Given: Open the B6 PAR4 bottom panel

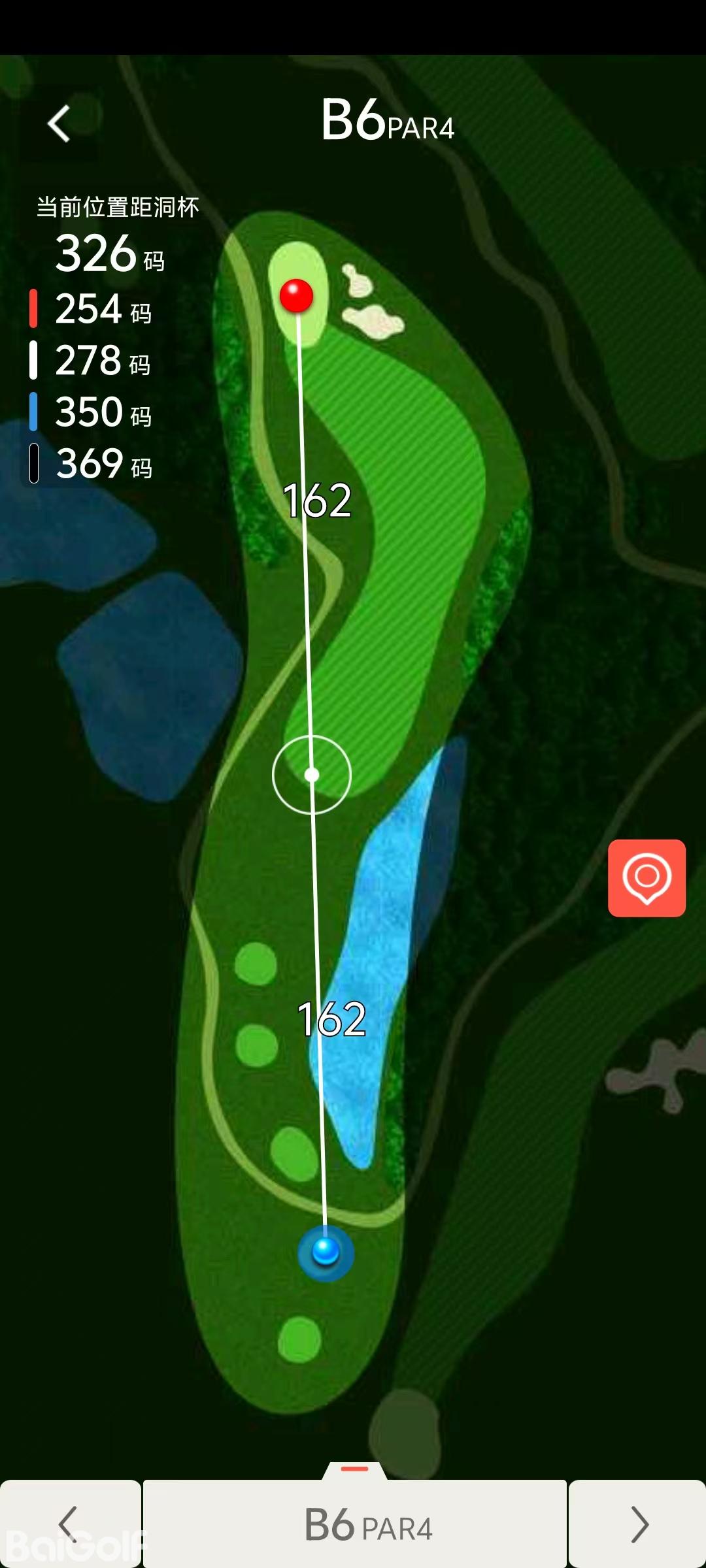Looking at the screenshot, I should pos(355,1524).
